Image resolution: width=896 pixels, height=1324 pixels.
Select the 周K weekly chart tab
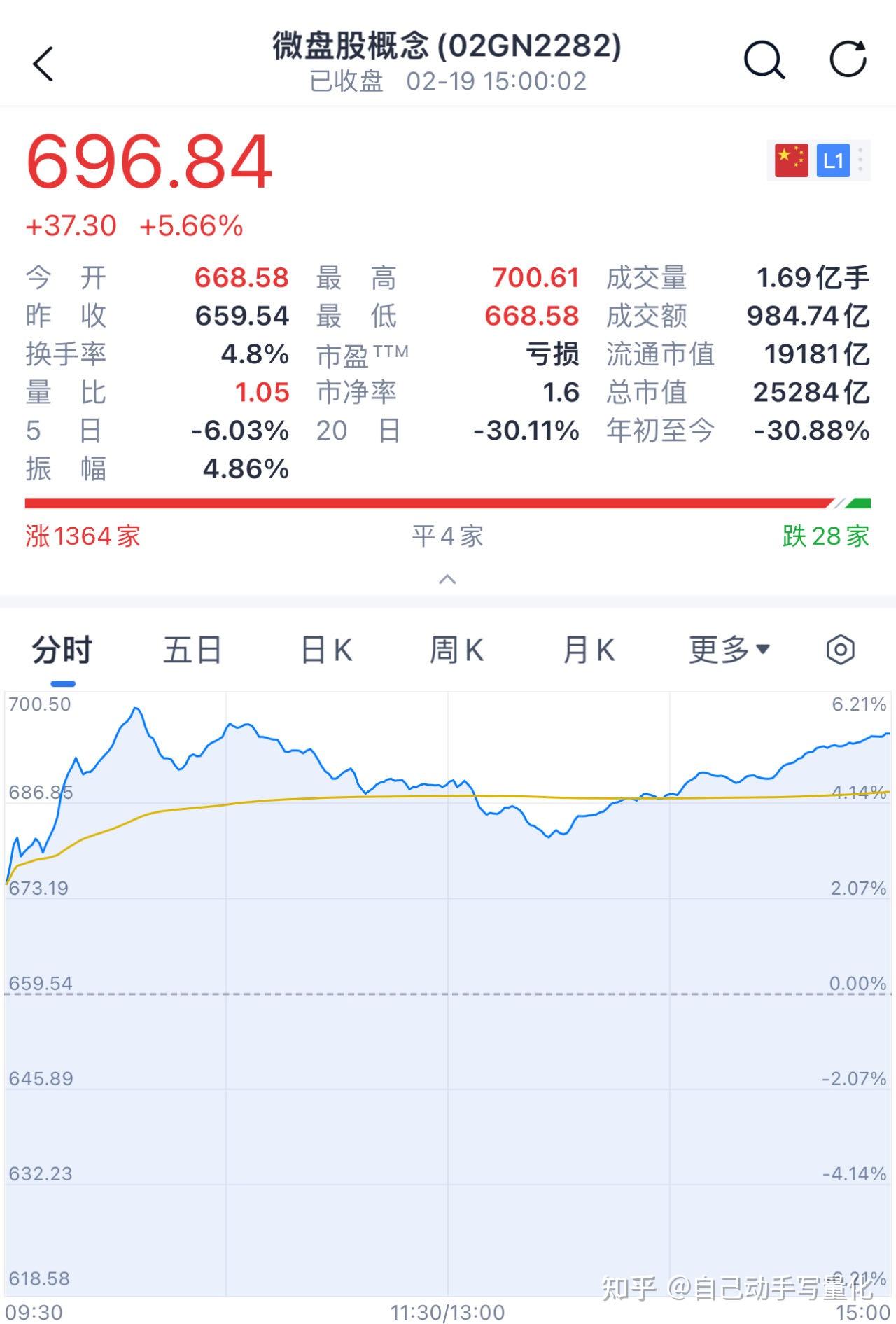pos(456,650)
